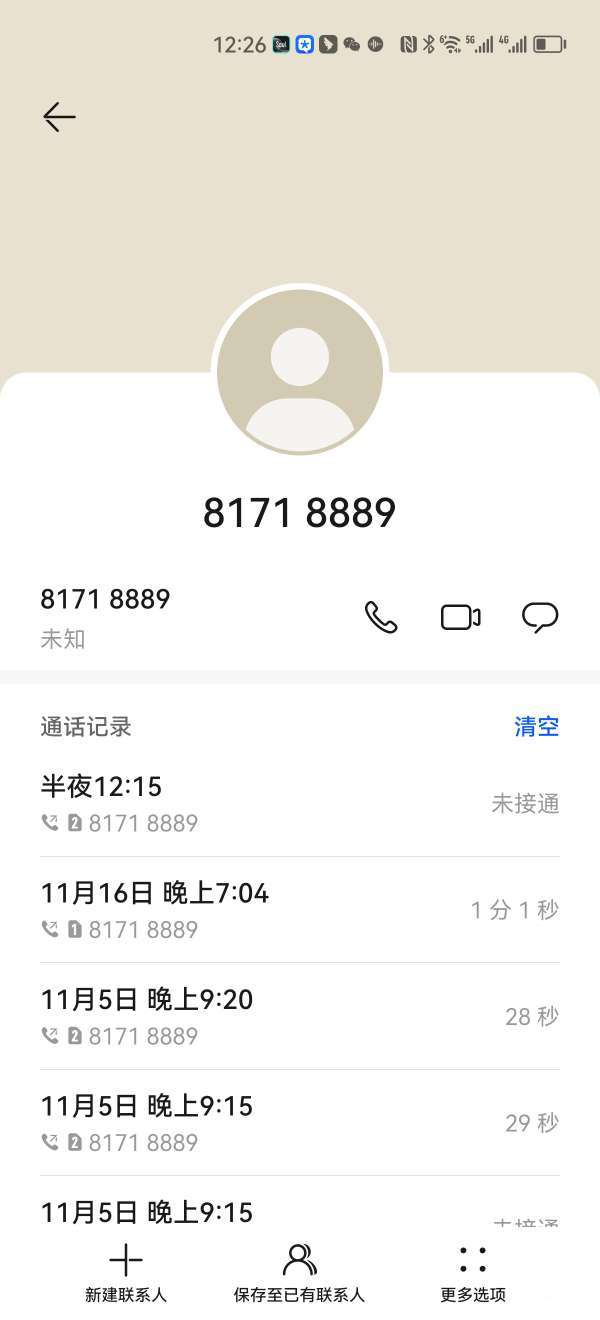Screen dimensions: 600x1320
Task: Open 更多选项 for more options
Action: [473, 1273]
